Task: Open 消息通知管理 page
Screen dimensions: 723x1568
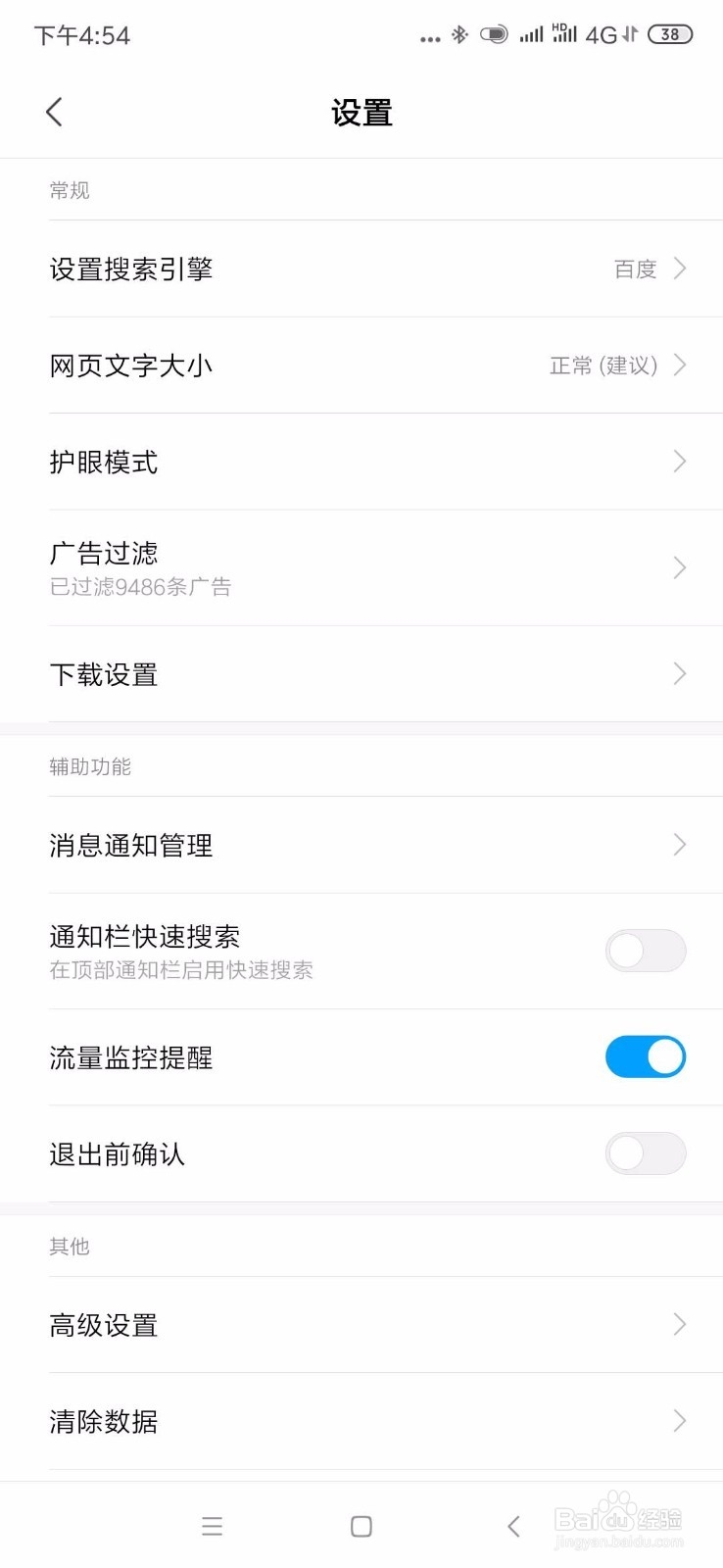Action: click(x=361, y=845)
